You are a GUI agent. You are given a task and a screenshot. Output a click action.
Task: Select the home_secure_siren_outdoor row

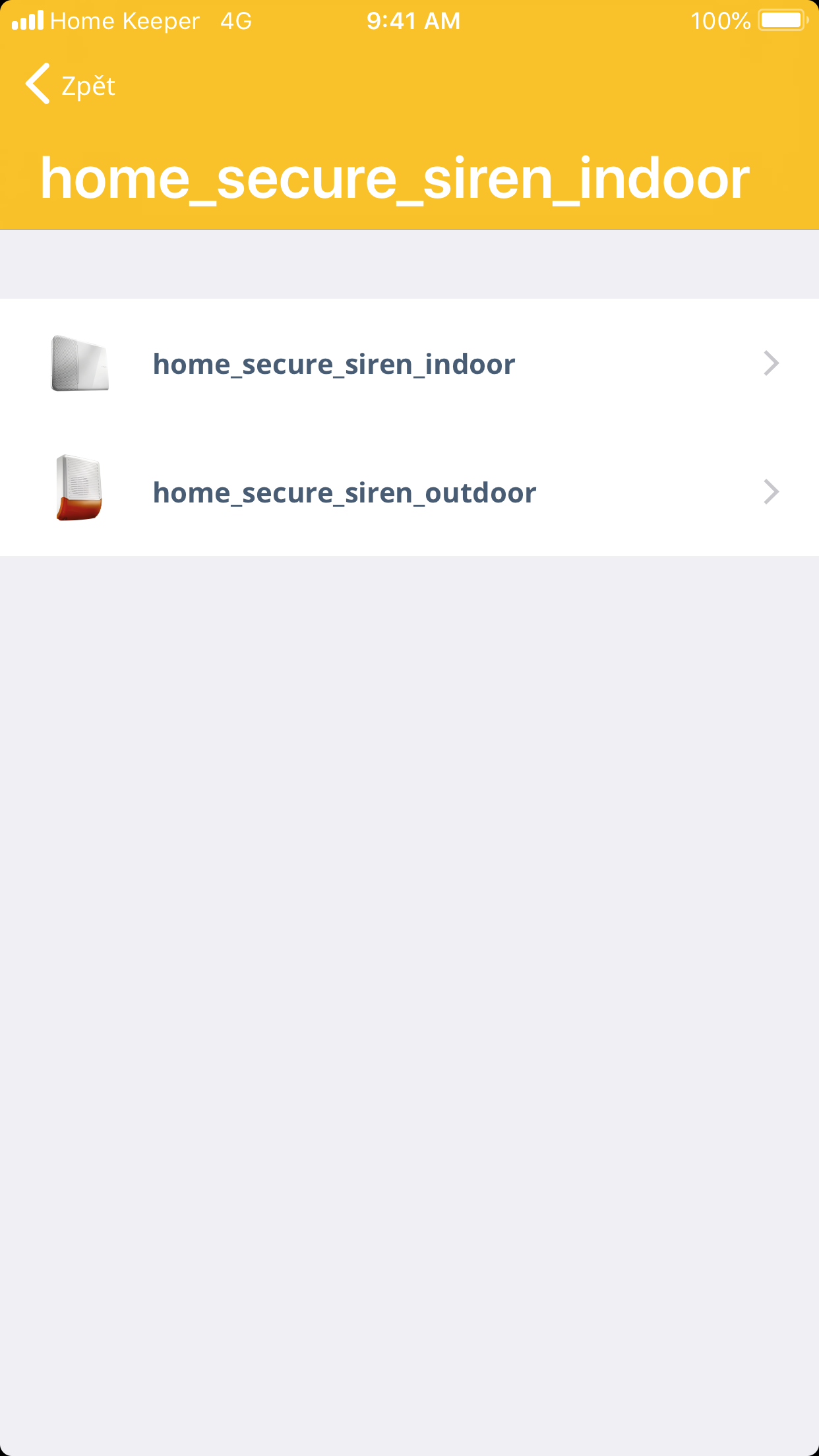(x=409, y=492)
